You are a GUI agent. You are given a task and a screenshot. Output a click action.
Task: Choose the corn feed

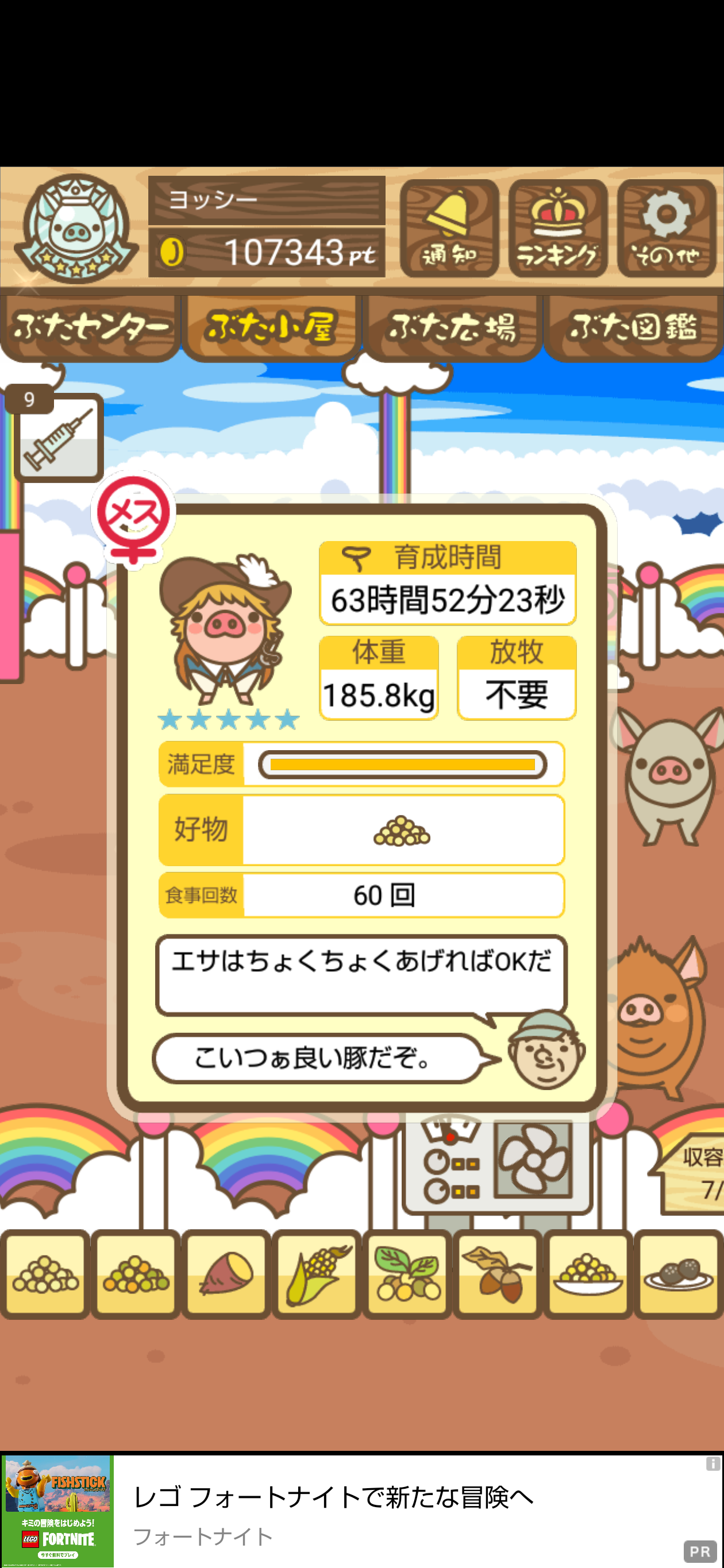pyautogui.click(x=317, y=1273)
